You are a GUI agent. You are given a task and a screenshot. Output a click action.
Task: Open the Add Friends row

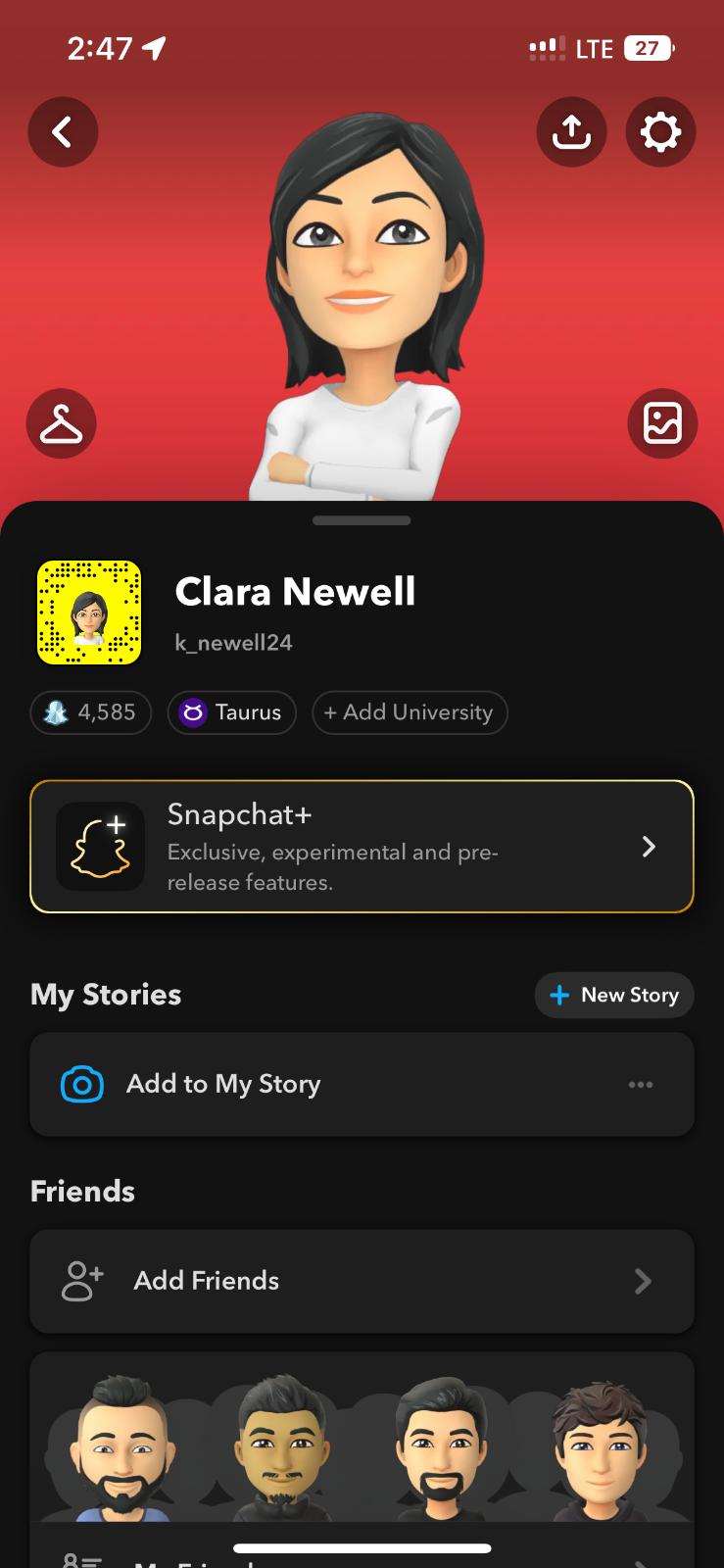pyautogui.click(x=362, y=1281)
